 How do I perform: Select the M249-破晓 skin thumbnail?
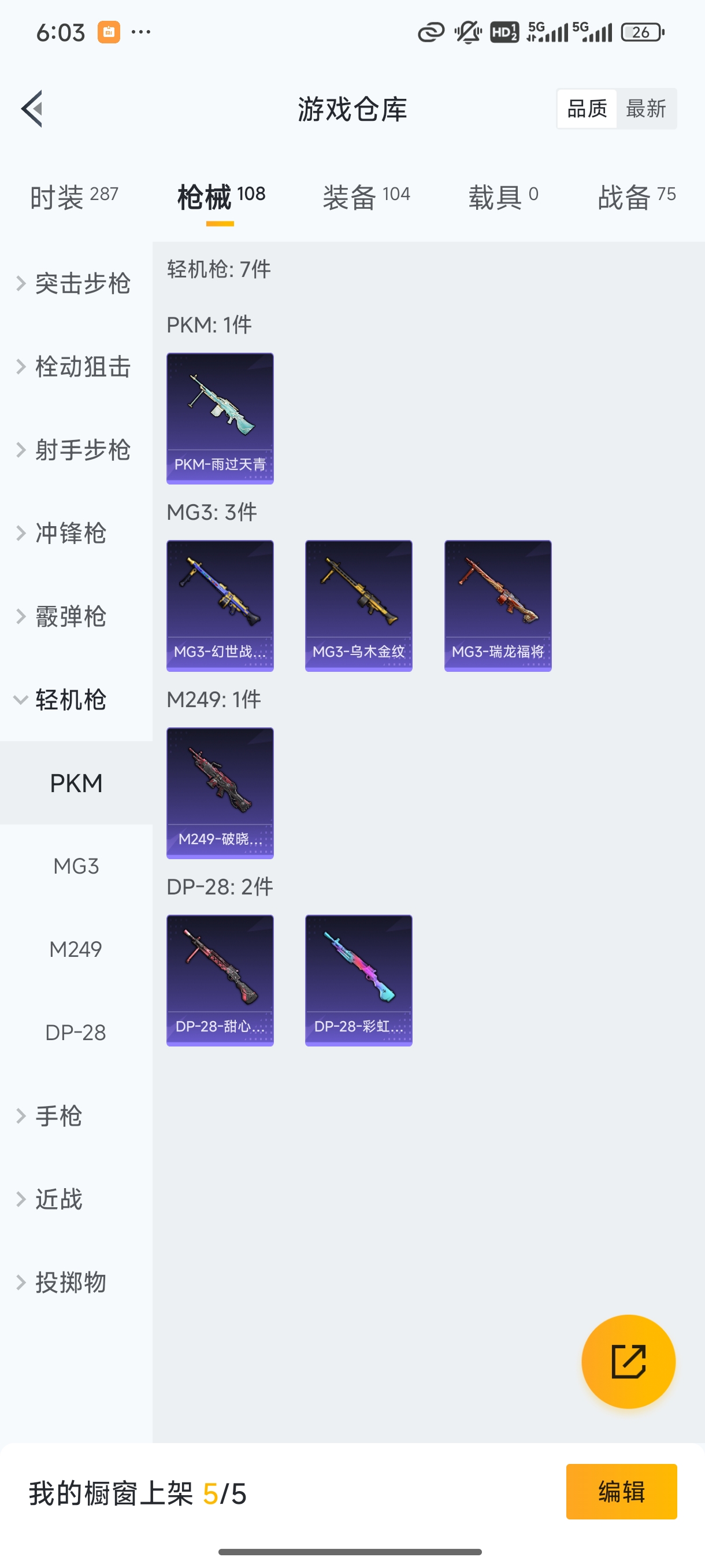[x=220, y=793]
